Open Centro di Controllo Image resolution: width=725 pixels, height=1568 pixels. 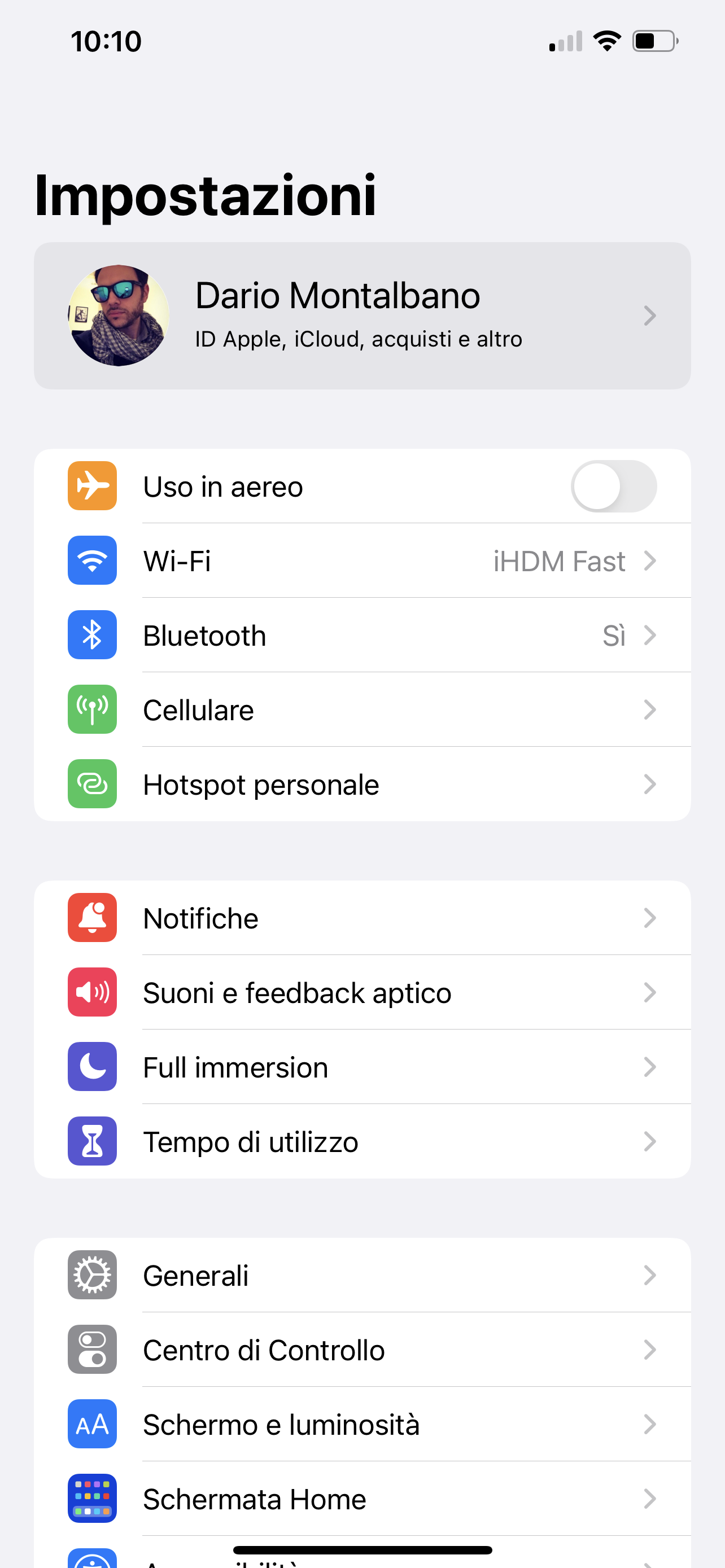pos(362,1350)
